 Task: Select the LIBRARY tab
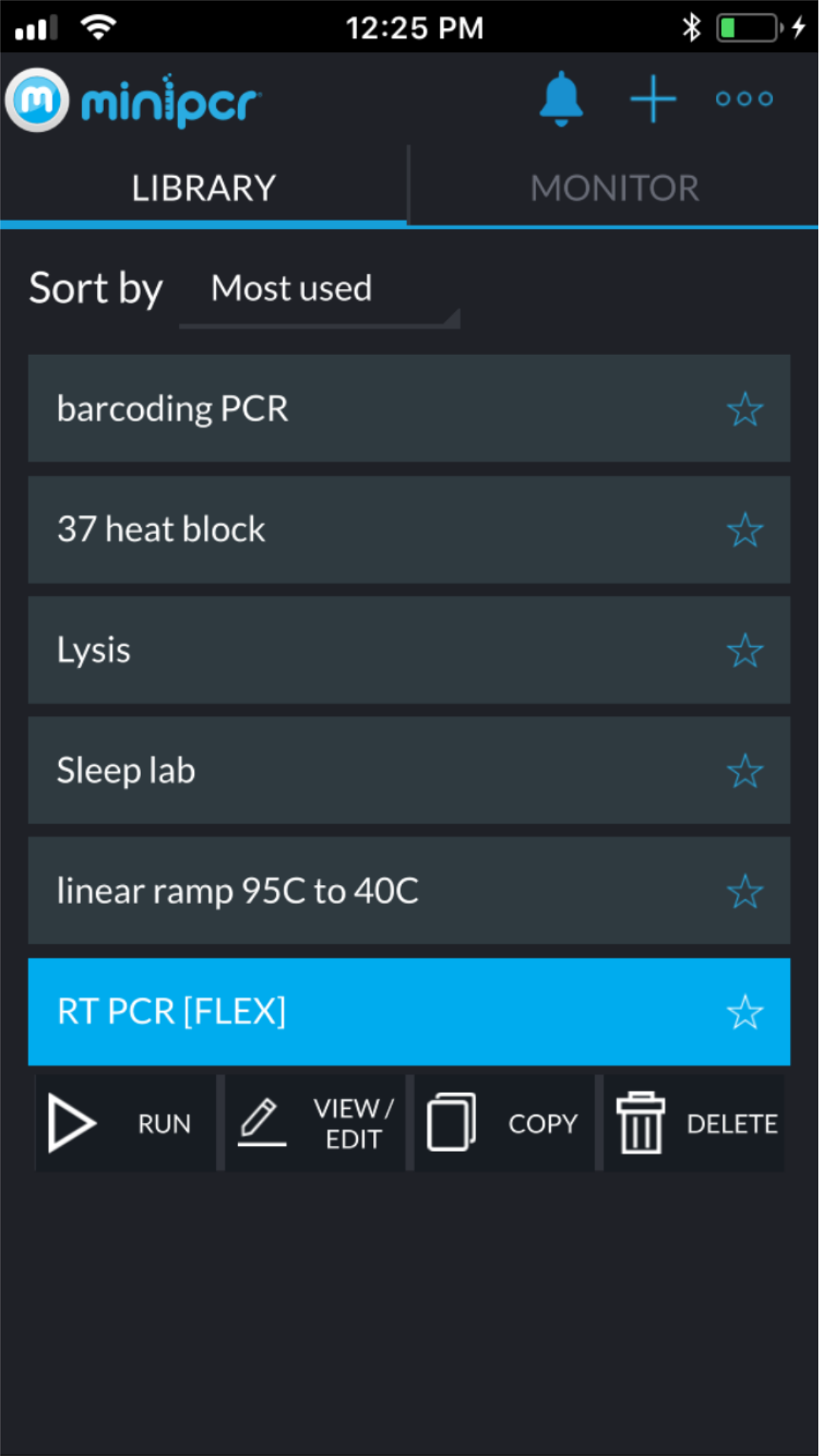point(202,187)
